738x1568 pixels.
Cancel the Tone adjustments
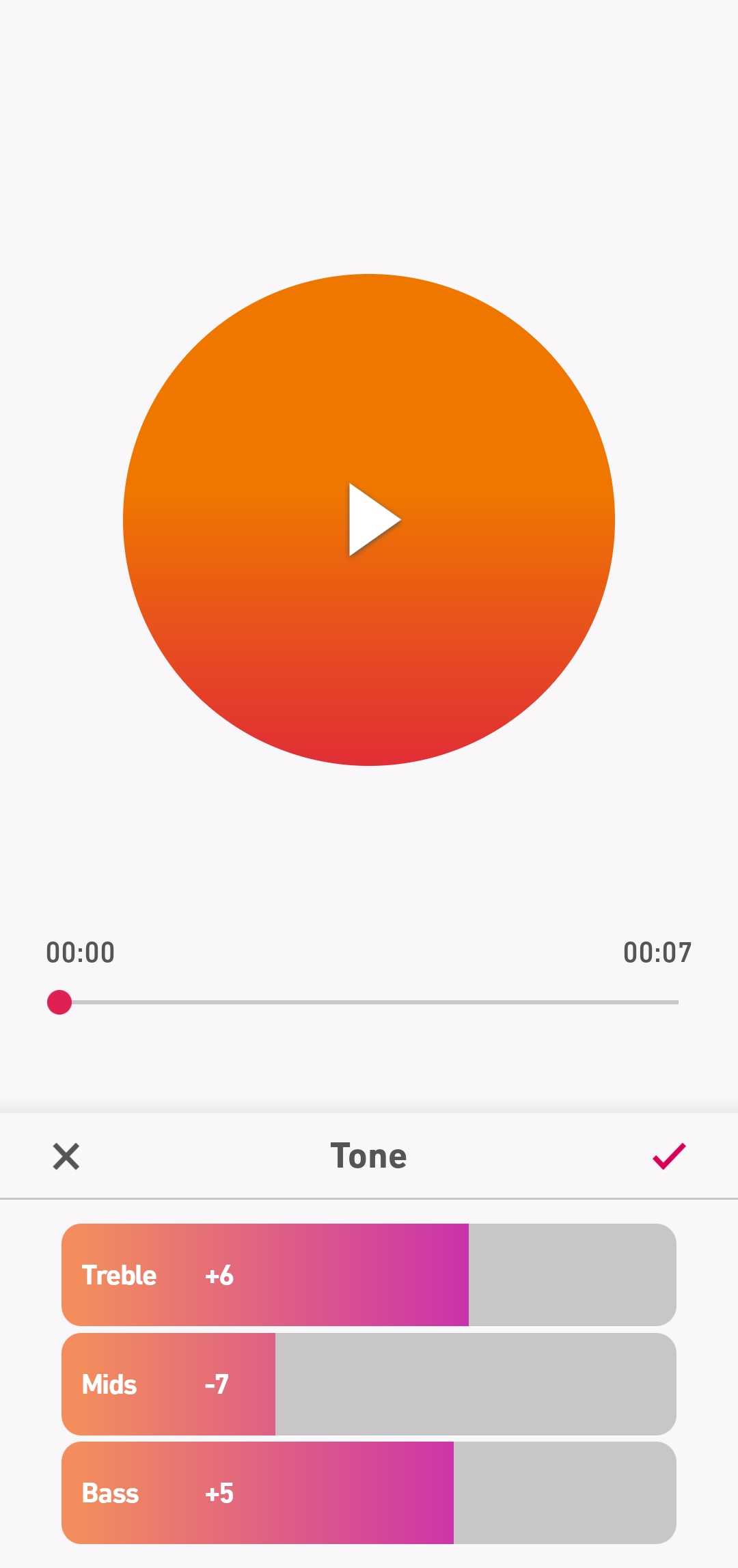pos(66,1156)
